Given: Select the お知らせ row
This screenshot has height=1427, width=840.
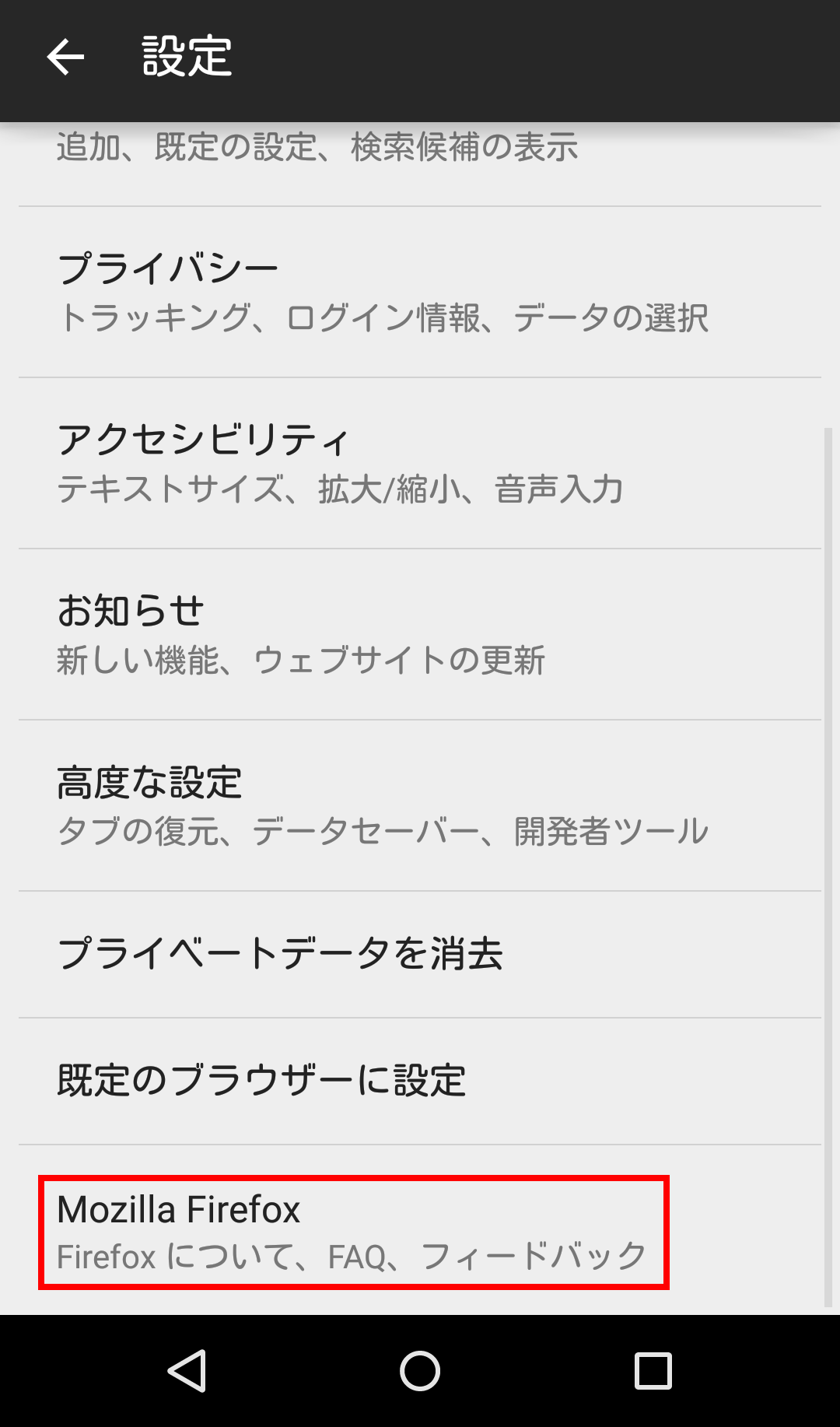Looking at the screenshot, I should (x=420, y=635).
